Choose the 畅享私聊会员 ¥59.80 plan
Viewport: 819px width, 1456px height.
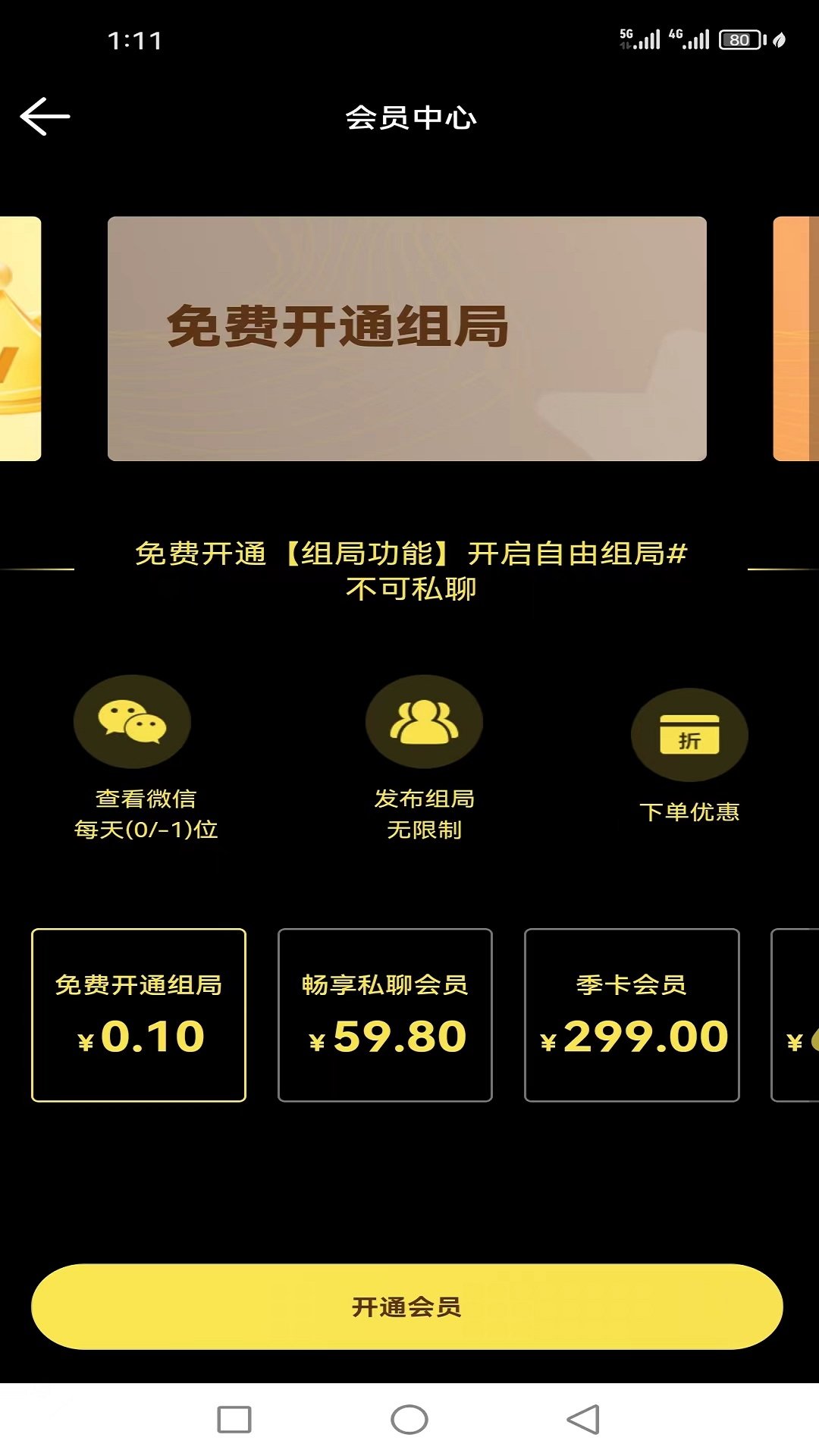[x=385, y=1015]
